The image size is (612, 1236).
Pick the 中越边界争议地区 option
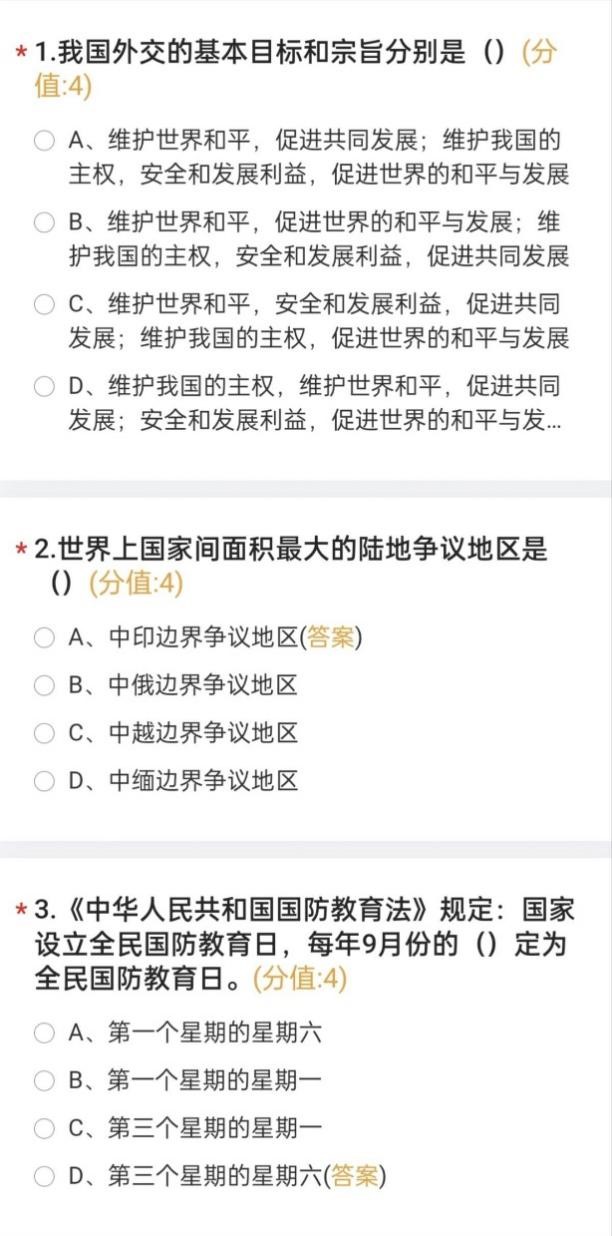pyautogui.click(x=44, y=733)
